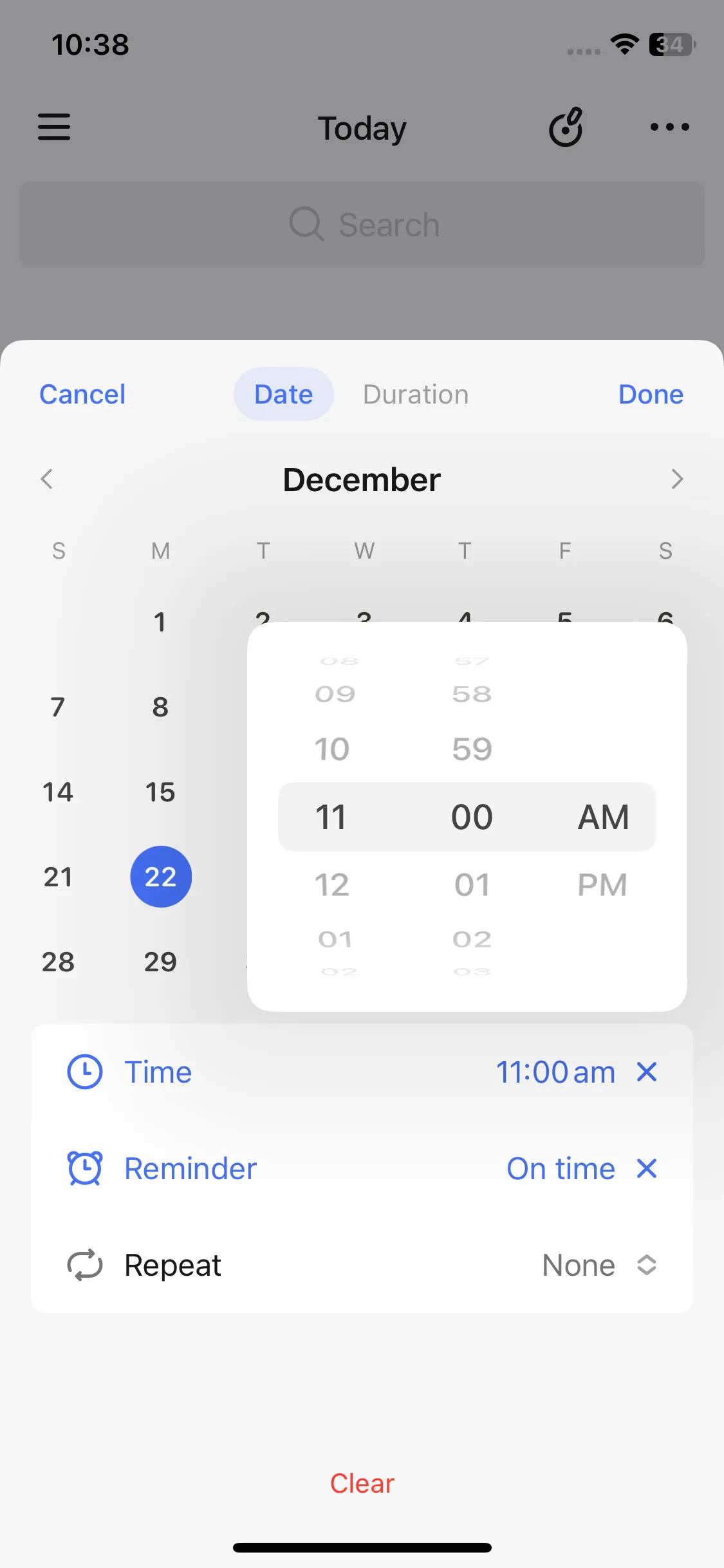Image resolution: width=724 pixels, height=1568 pixels.
Task: Go to the next month
Action: click(677, 479)
